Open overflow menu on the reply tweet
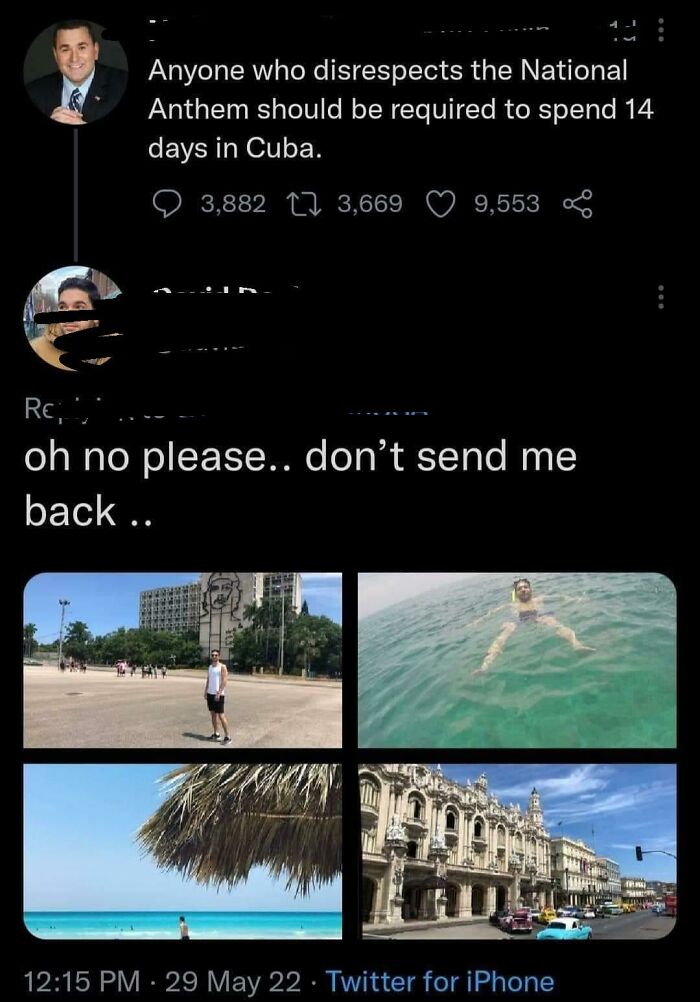This screenshot has height=1002, width=700. point(661,297)
